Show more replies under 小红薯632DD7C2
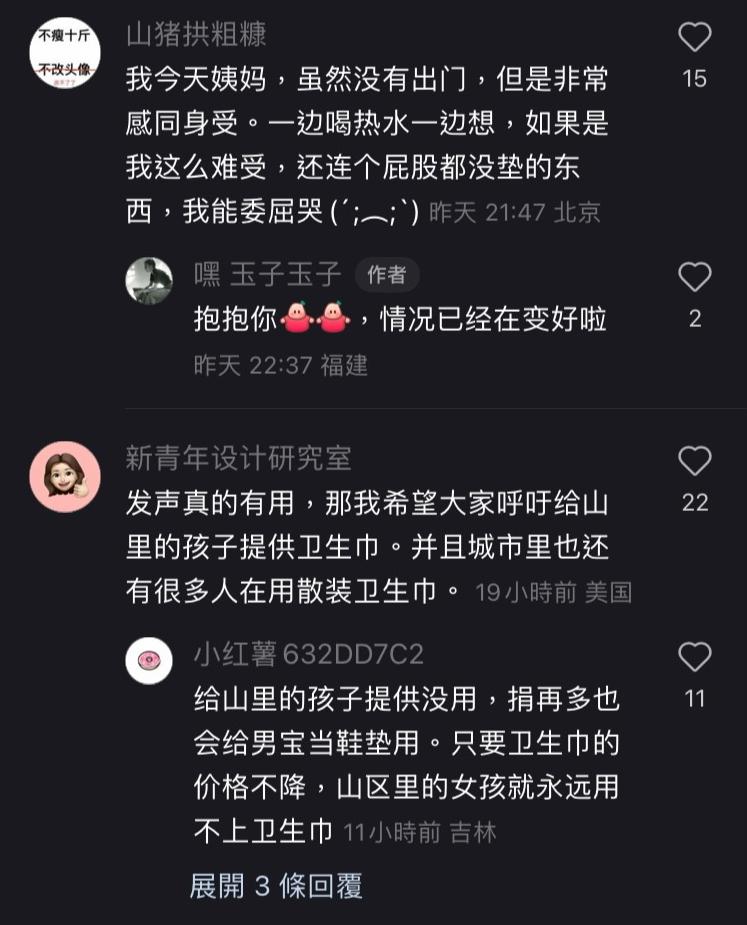 [275, 884]
